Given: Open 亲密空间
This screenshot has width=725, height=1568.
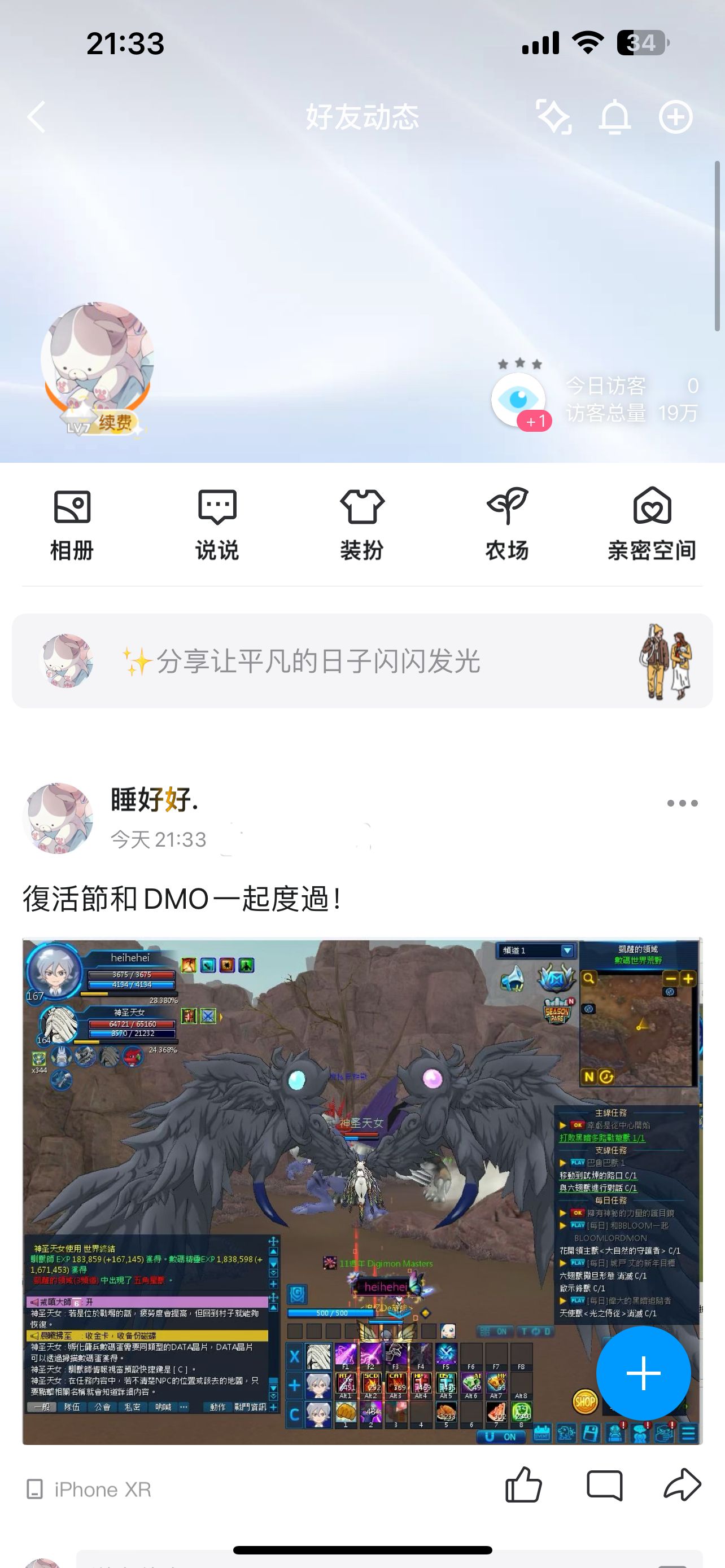Looking at the screenshot, I should 652,524.
